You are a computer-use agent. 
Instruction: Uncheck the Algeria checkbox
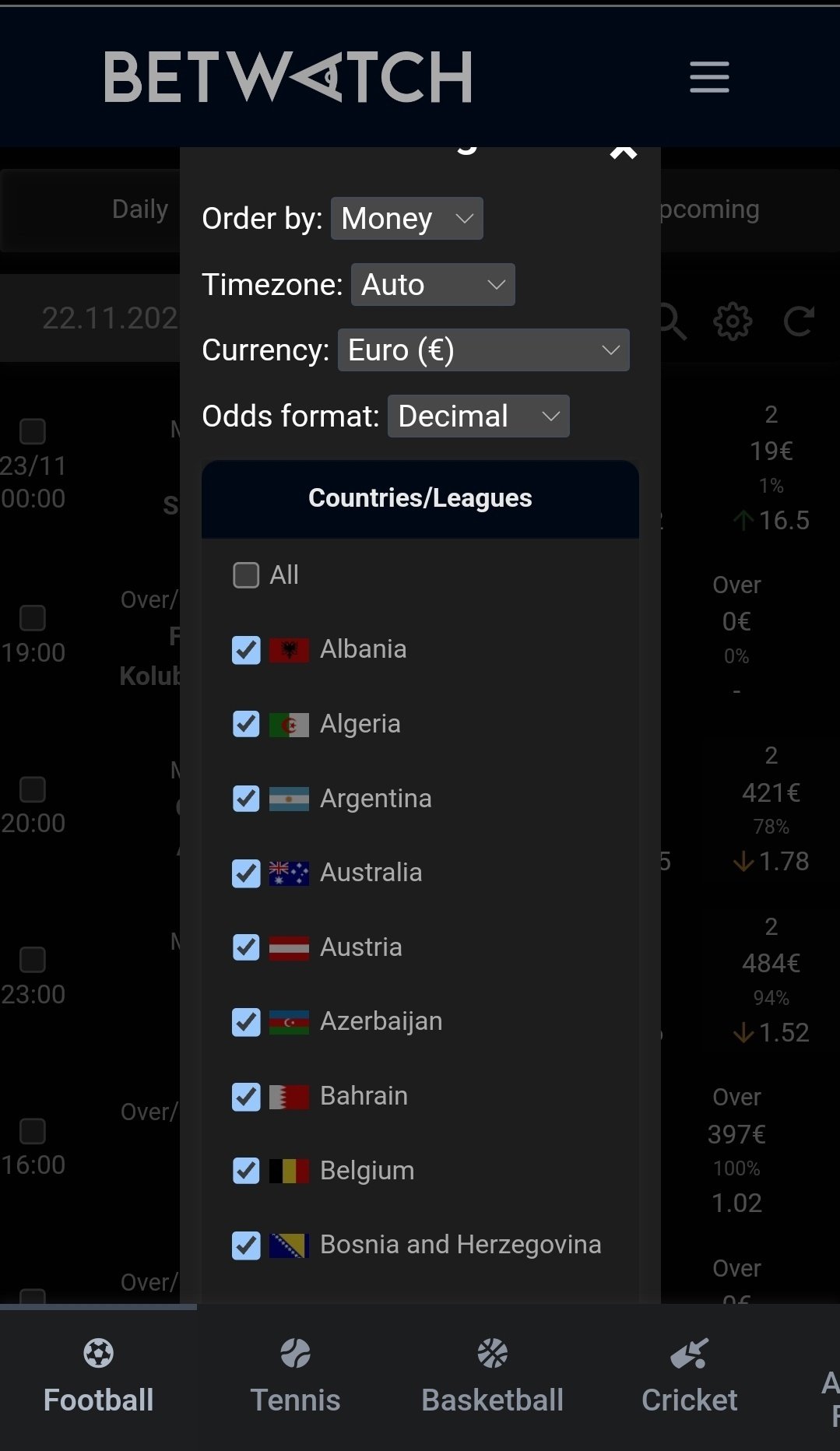pos(246,724)
